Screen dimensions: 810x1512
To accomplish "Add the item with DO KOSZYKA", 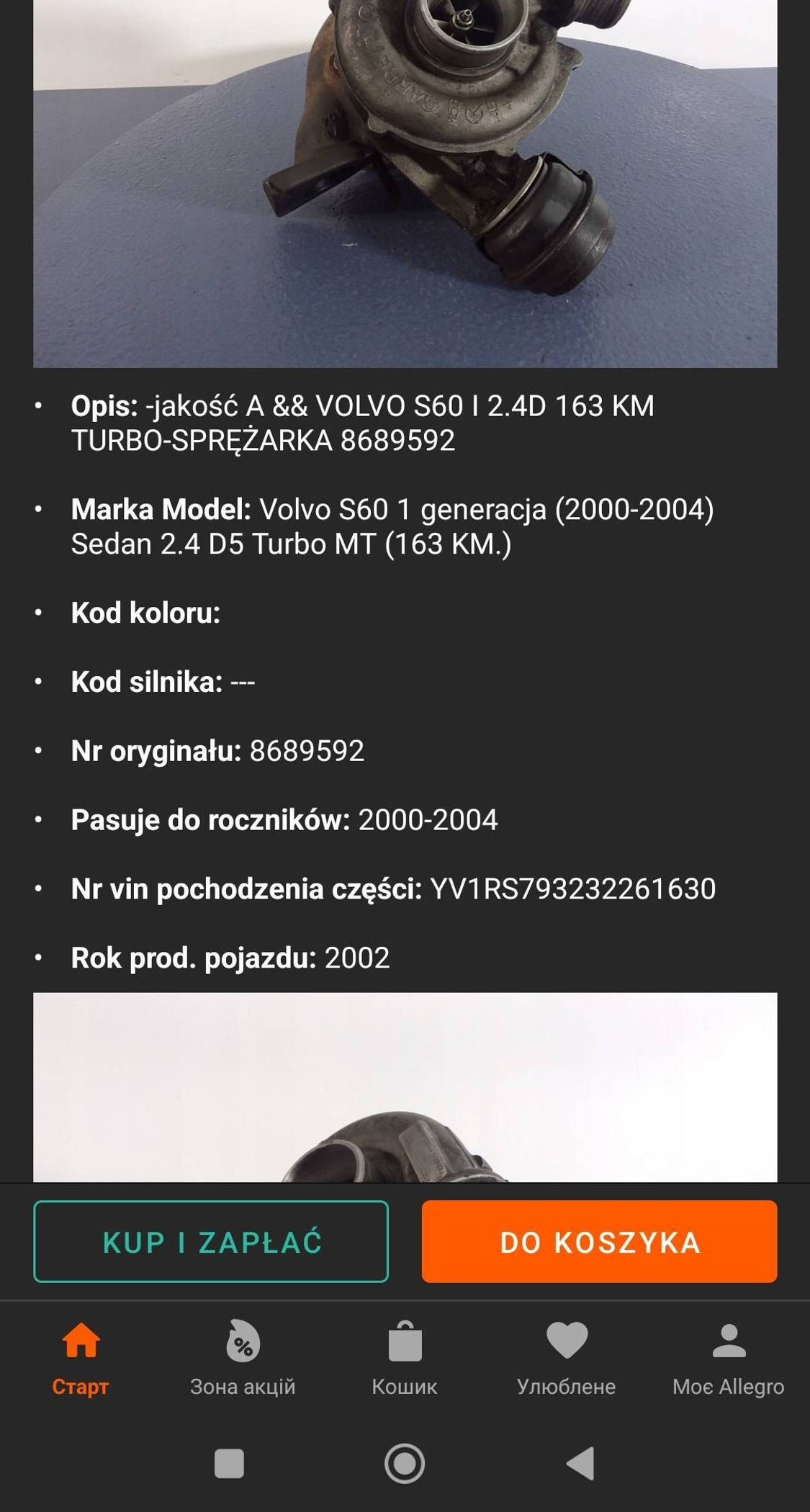I will pyautogui.click(x=599, y=1241).
